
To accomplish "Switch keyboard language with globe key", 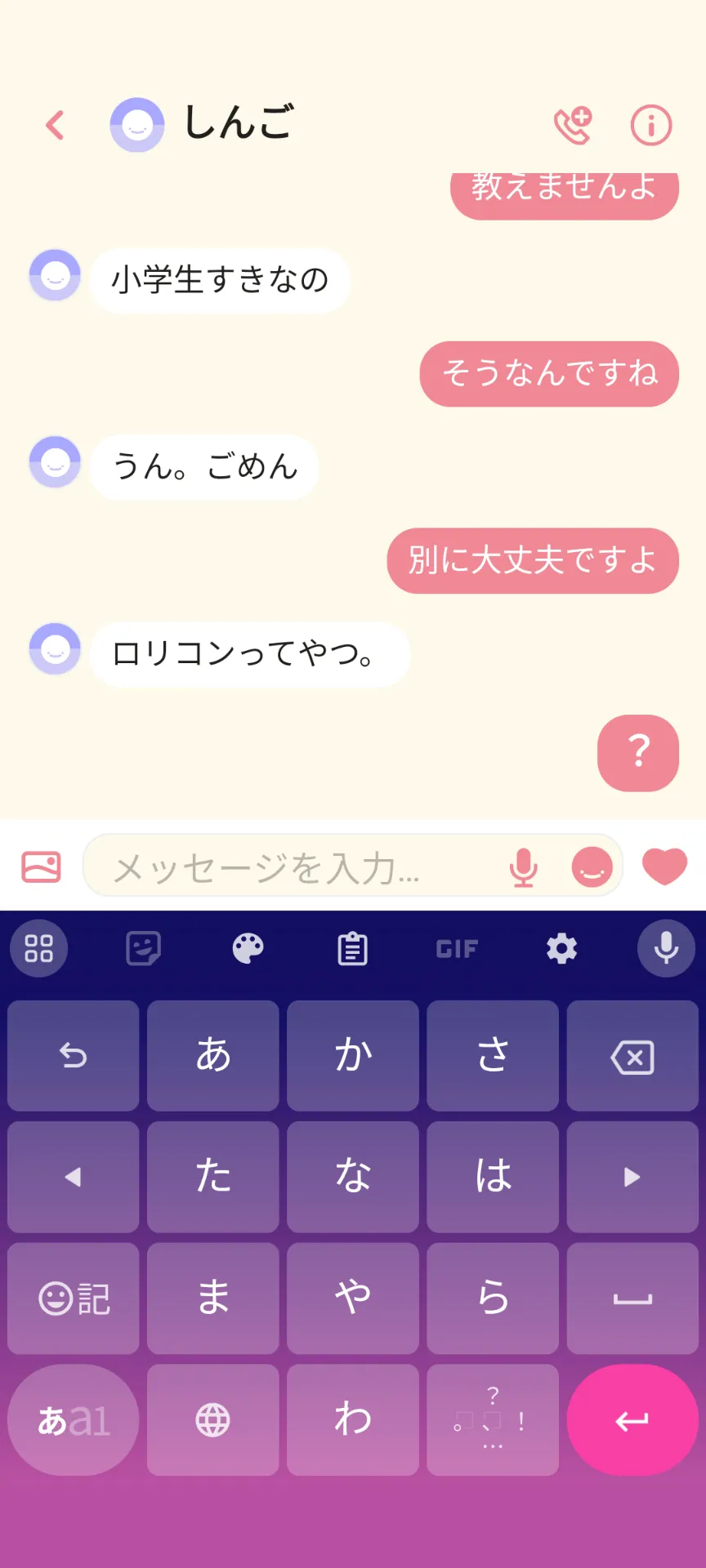I will point(212,1419).
